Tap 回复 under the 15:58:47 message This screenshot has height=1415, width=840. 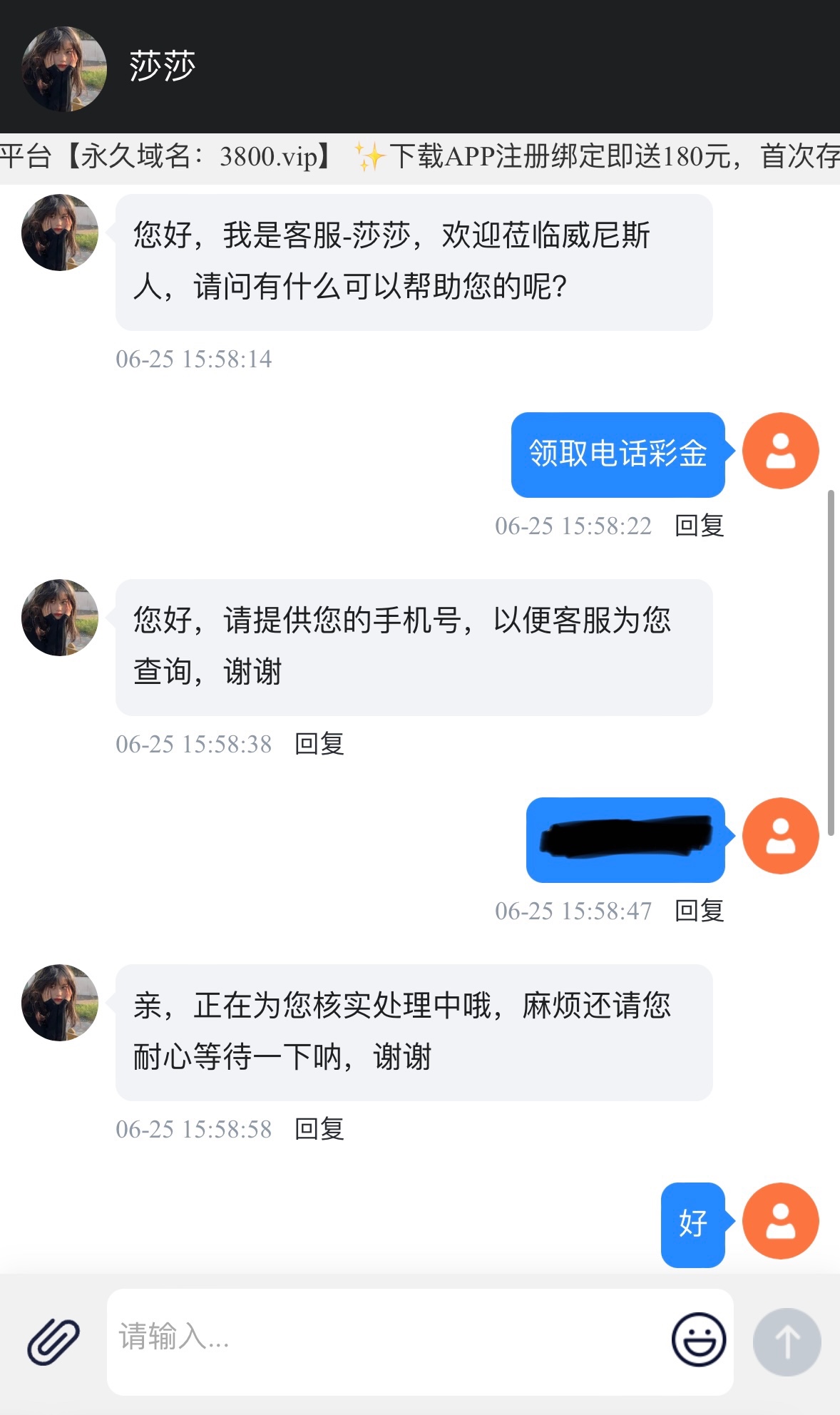click(699, 911)
